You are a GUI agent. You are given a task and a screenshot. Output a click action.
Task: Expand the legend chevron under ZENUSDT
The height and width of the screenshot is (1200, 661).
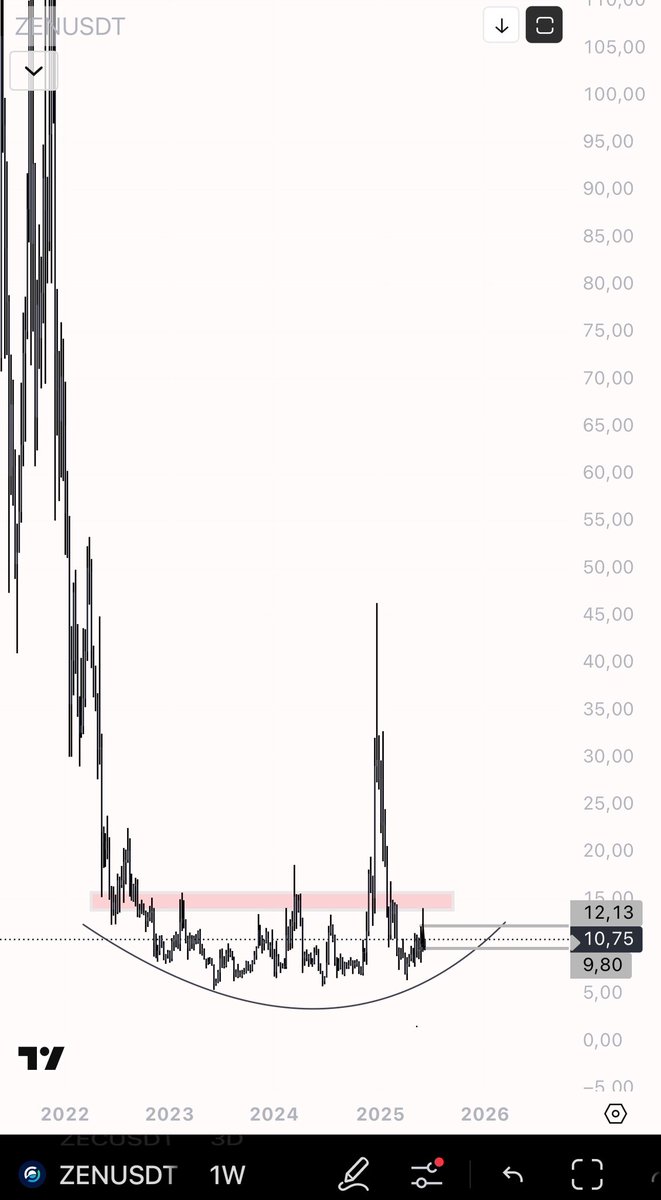(x=34, y=71)
